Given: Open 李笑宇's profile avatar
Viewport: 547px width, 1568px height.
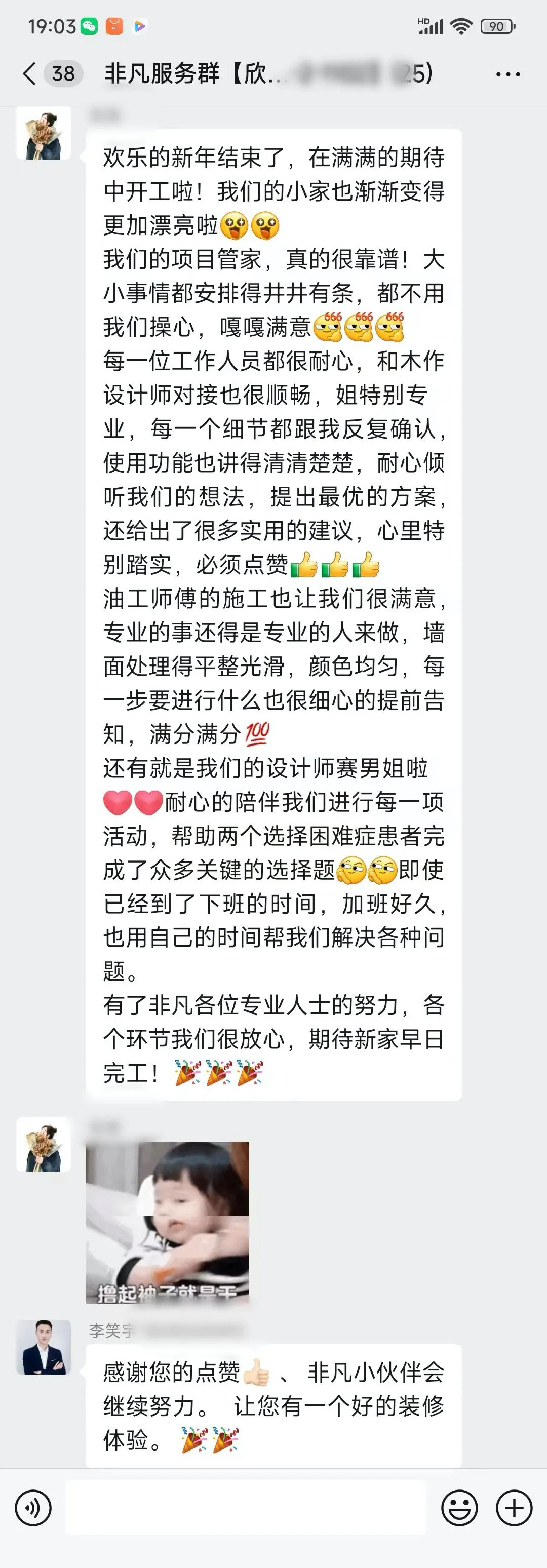Looking at the screenshot, I should point(43,1347).
